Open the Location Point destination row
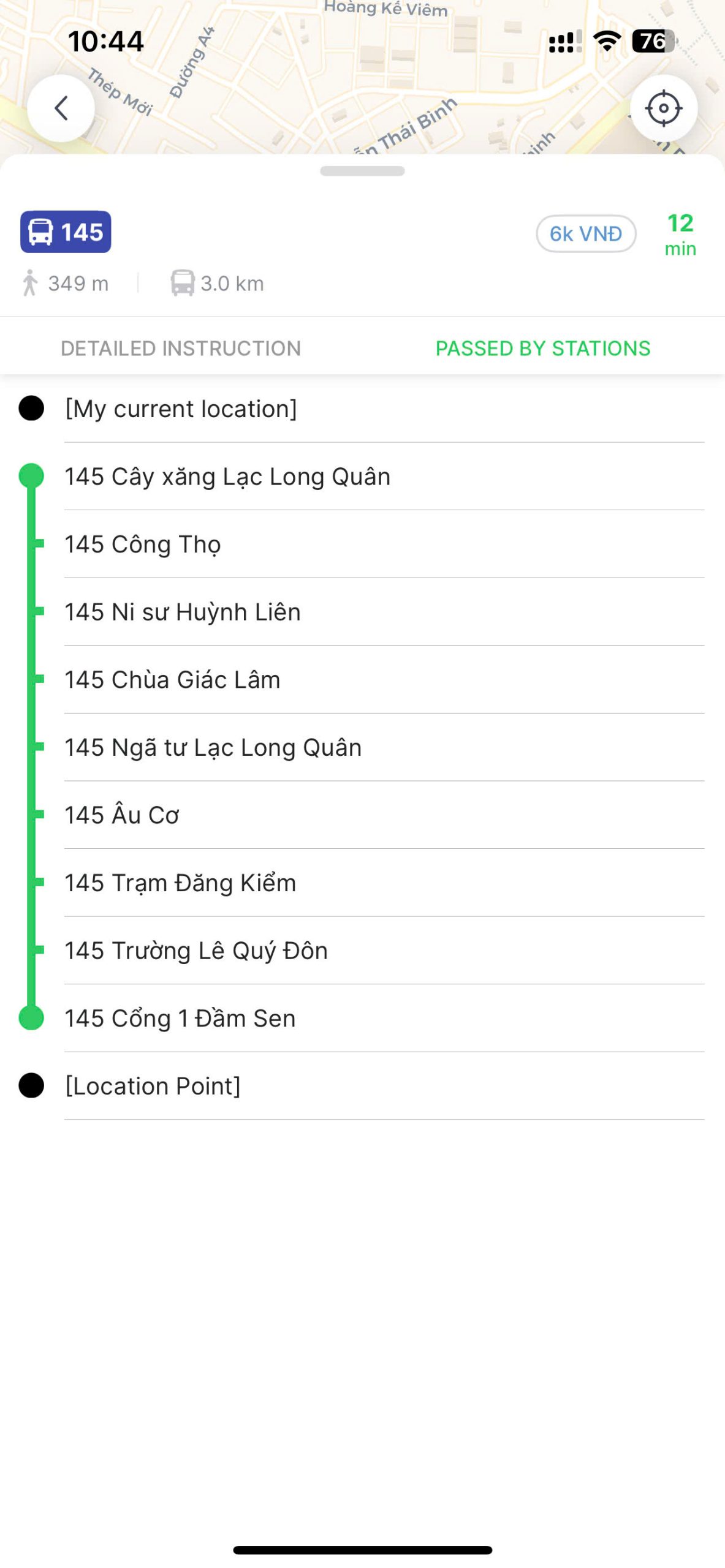This screenshot has width=725, height=1568. click(362, 1086)
